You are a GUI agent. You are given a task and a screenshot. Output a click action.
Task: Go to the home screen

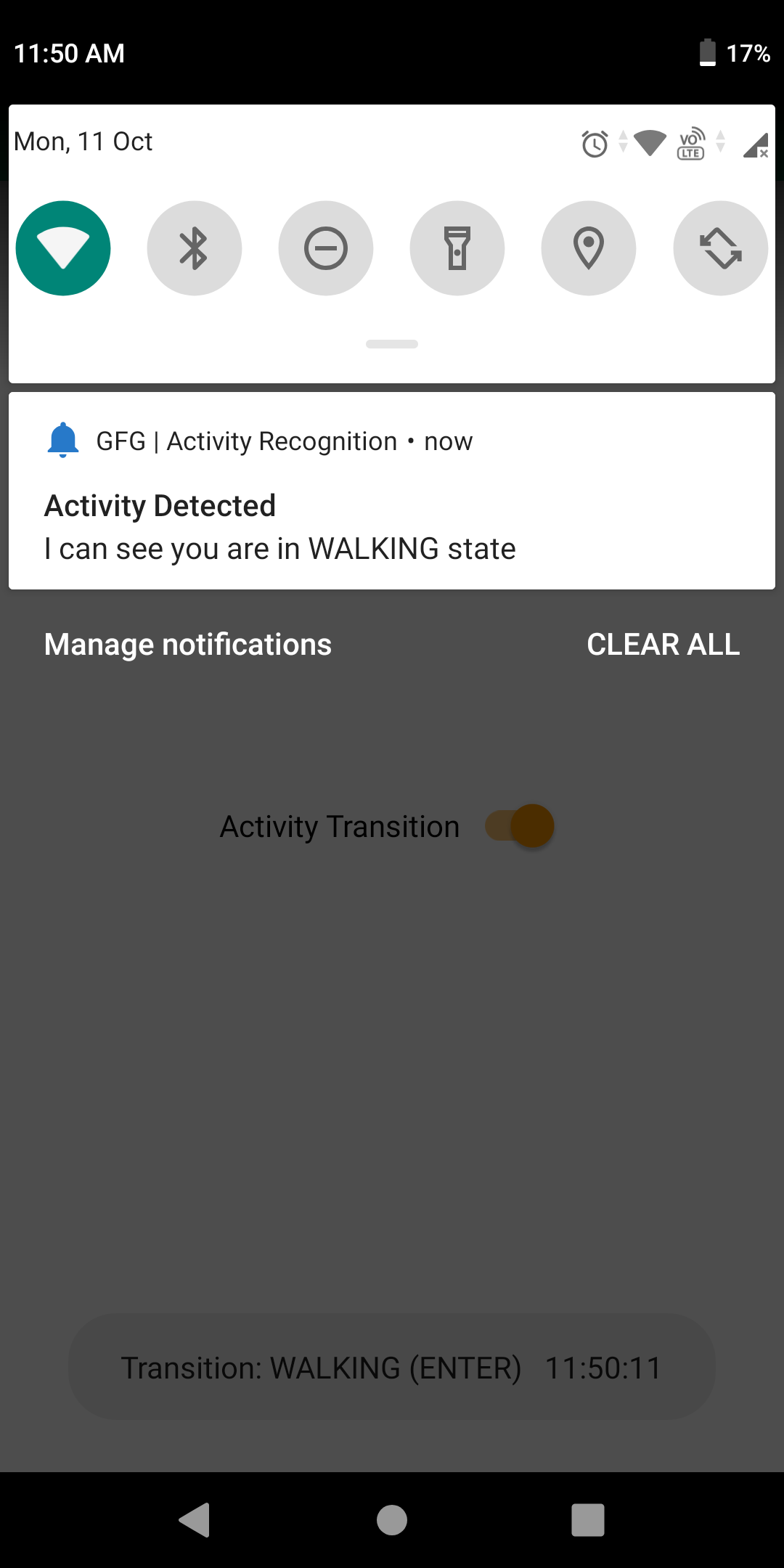pyautogui.click(x=392, y=1520)
